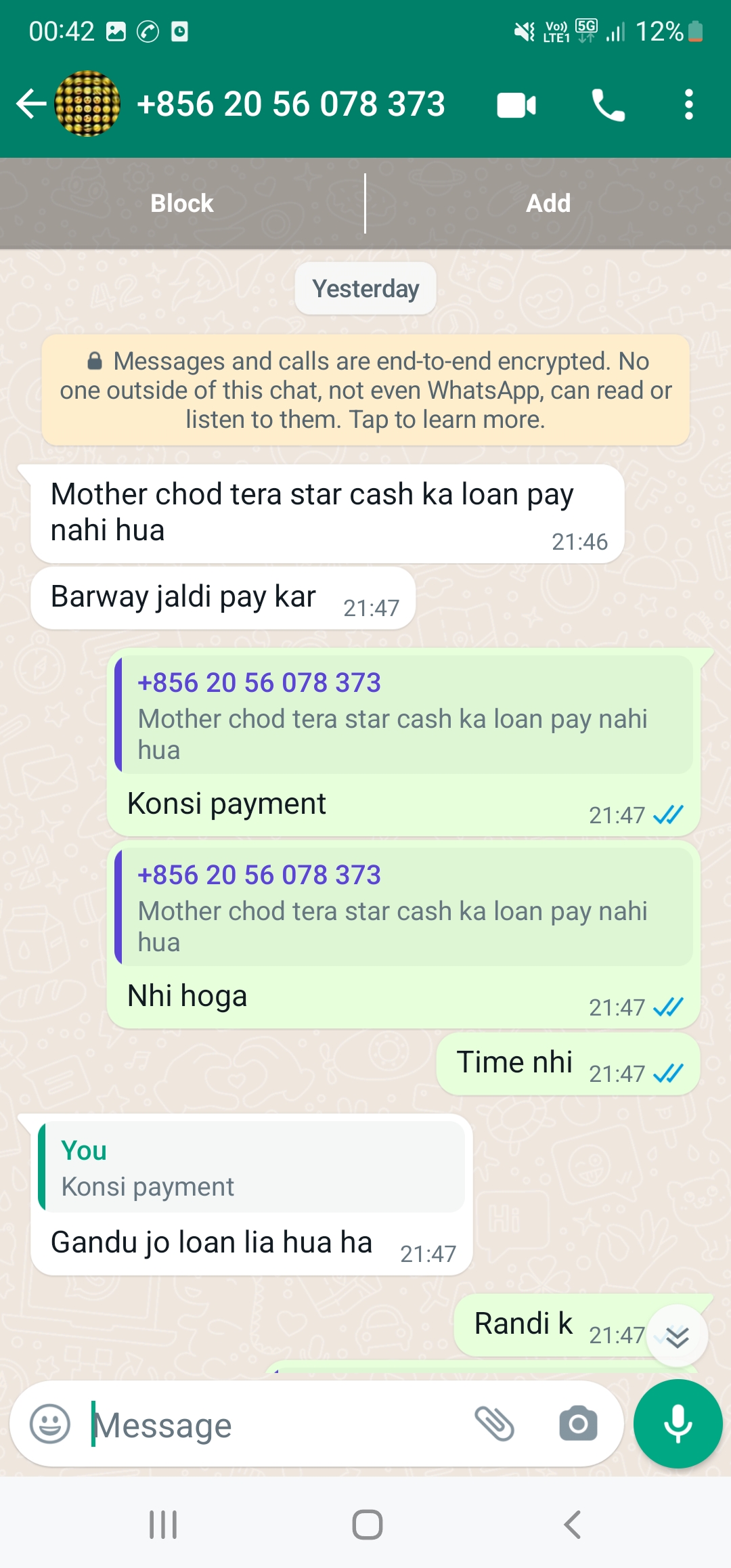
Task: Jump to the latest messages with the down arrow
Action: tap(677, 1337)
